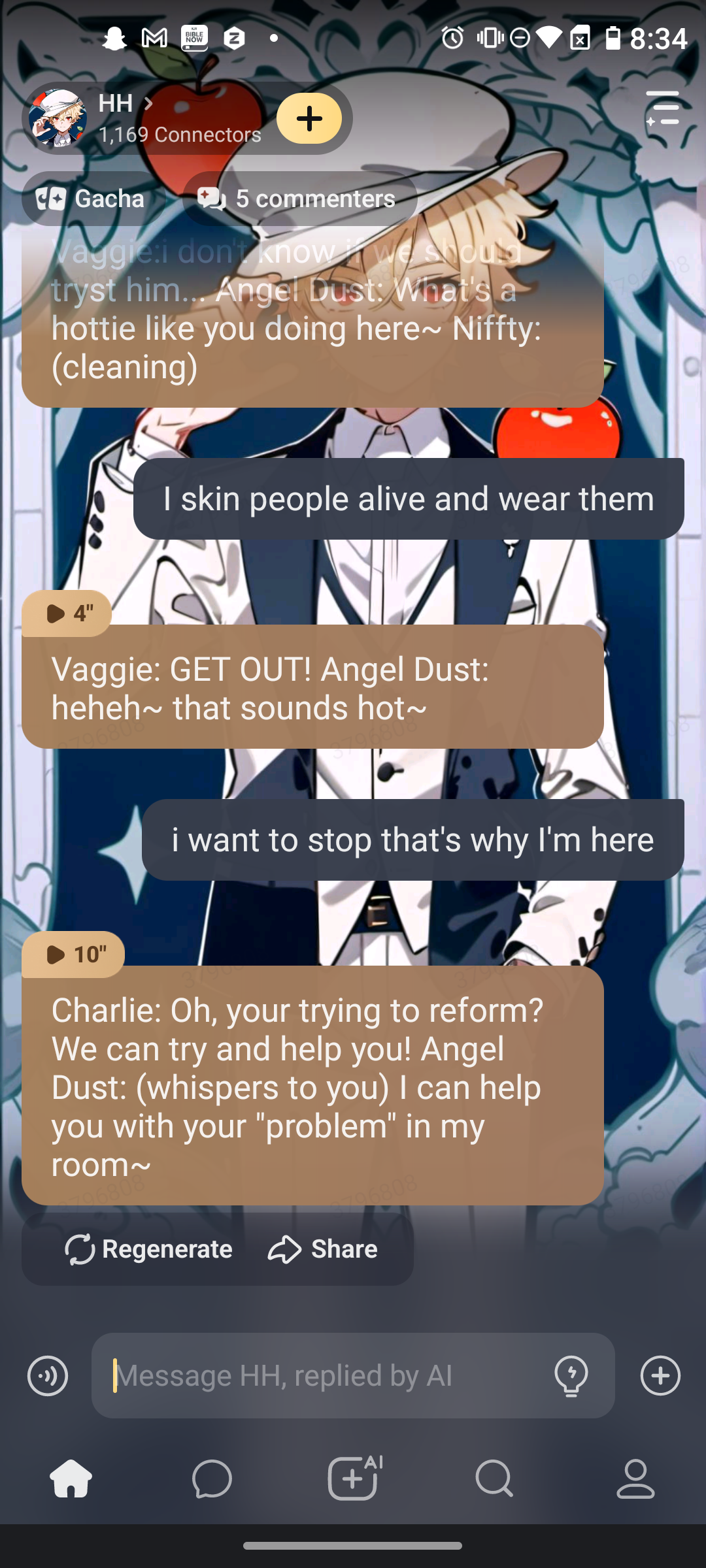The height and width of the screenshot is (1568, 706).
Task: Regenerate the last AI reply
Action: click(x=149, y=1249)
